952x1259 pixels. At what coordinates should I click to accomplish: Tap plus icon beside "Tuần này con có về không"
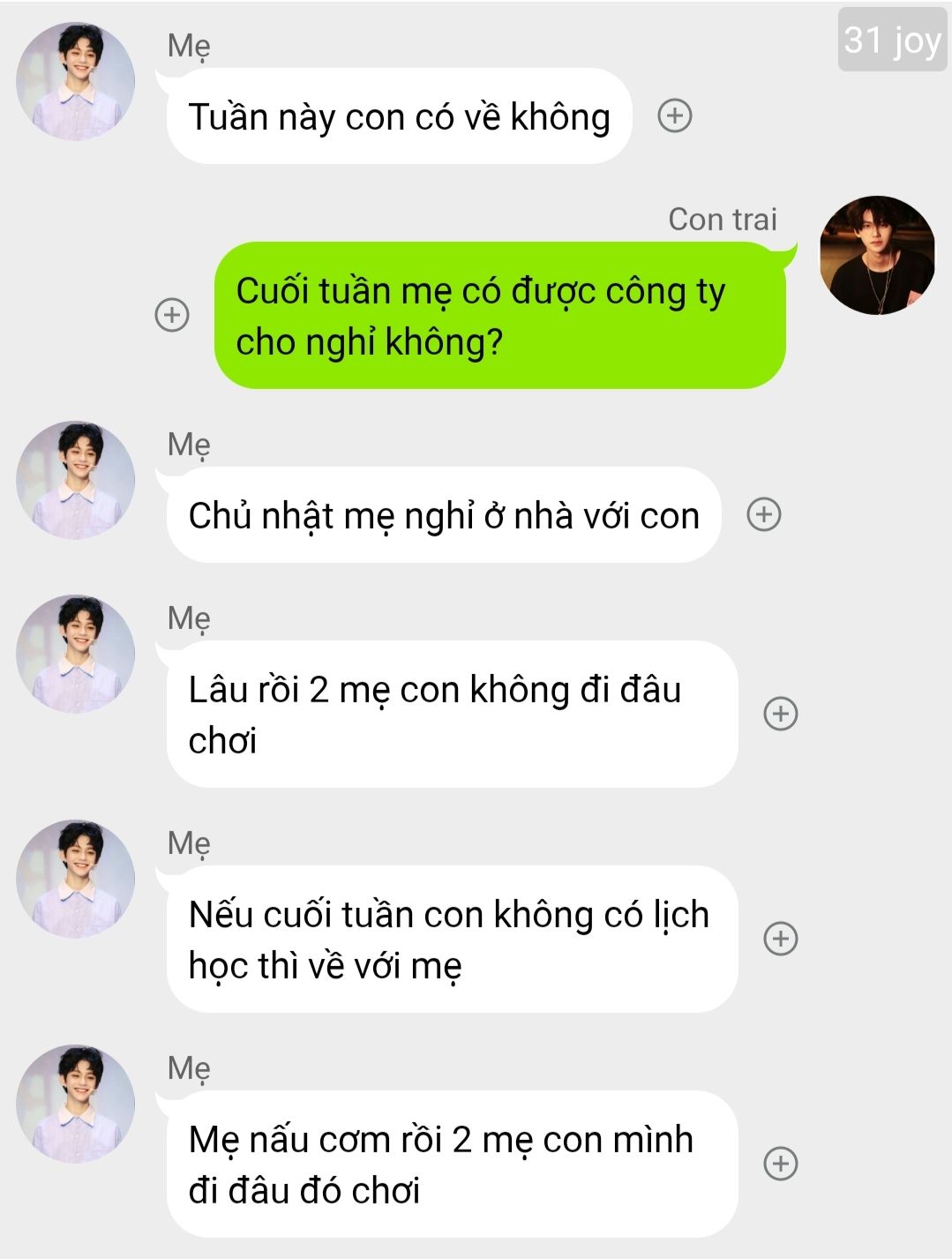[675, 116]
